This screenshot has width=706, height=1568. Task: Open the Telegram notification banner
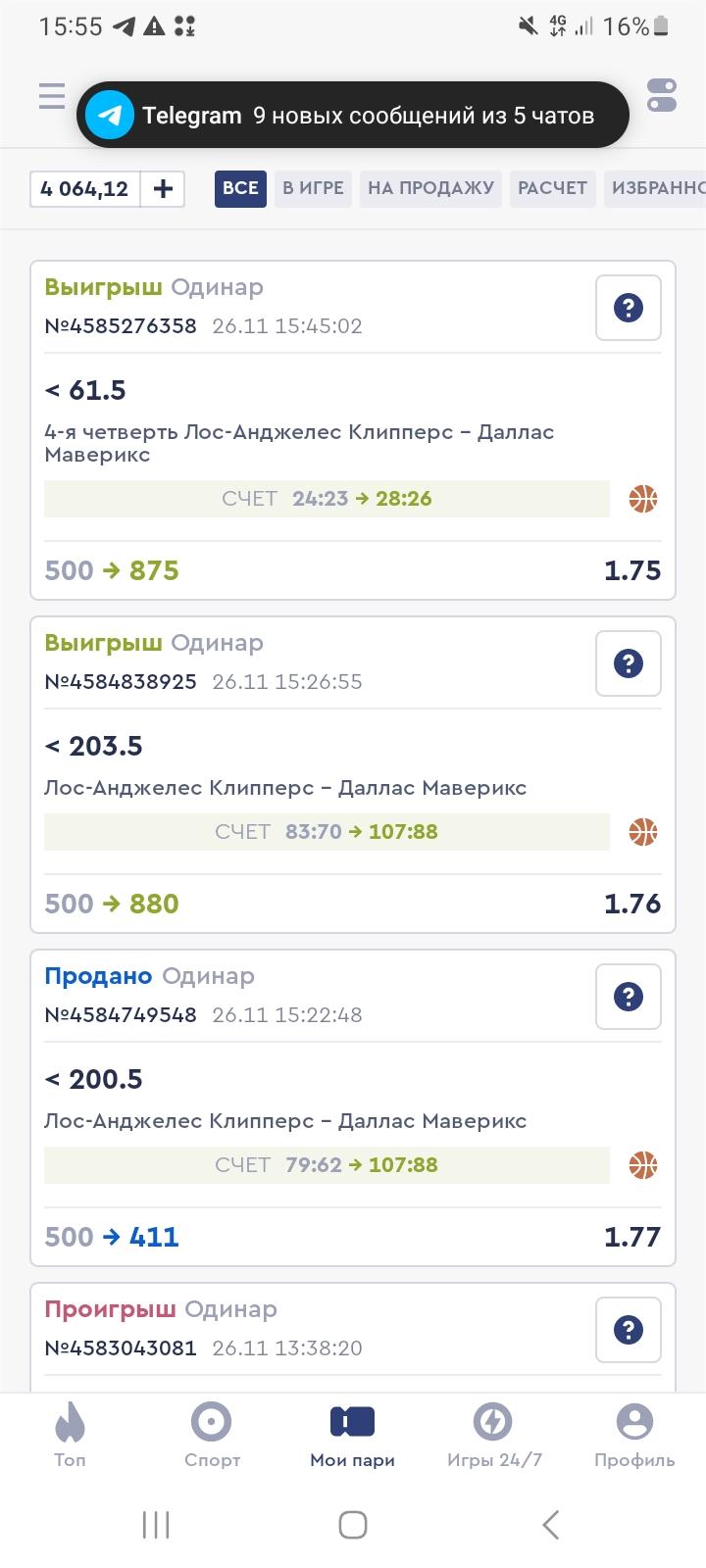(x=353, y=116)
